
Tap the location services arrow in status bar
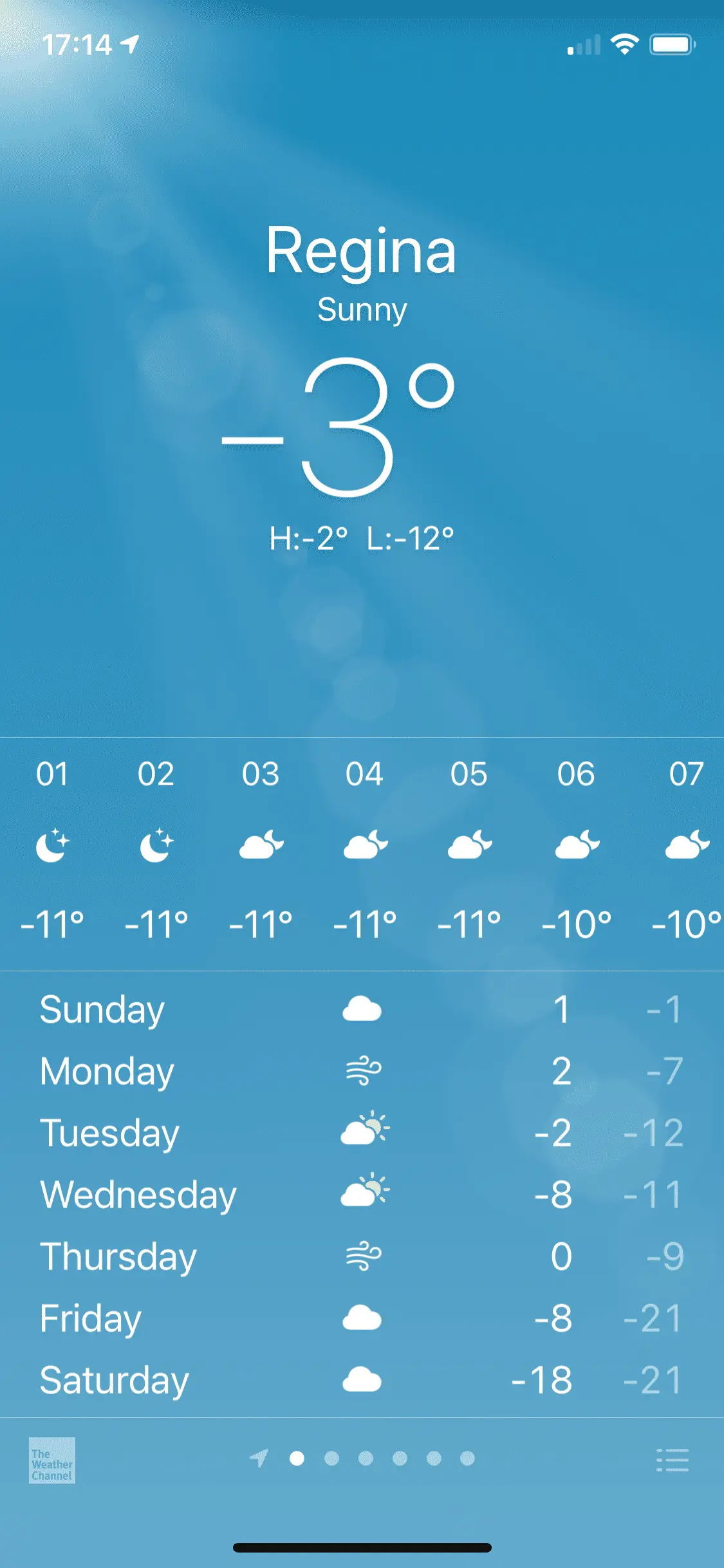point(131,44)
